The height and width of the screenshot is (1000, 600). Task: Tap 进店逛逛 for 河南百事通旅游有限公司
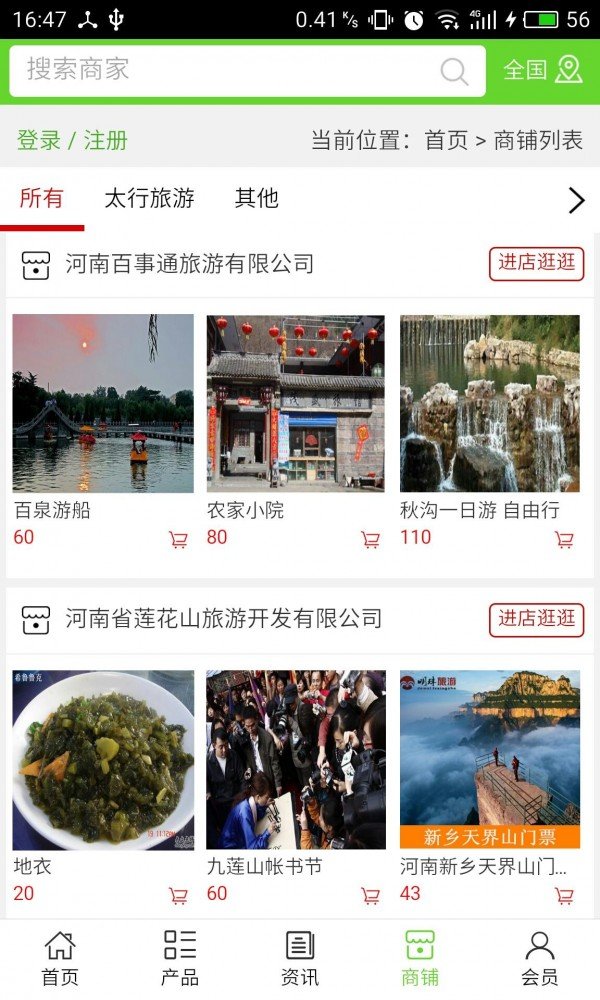536,263
